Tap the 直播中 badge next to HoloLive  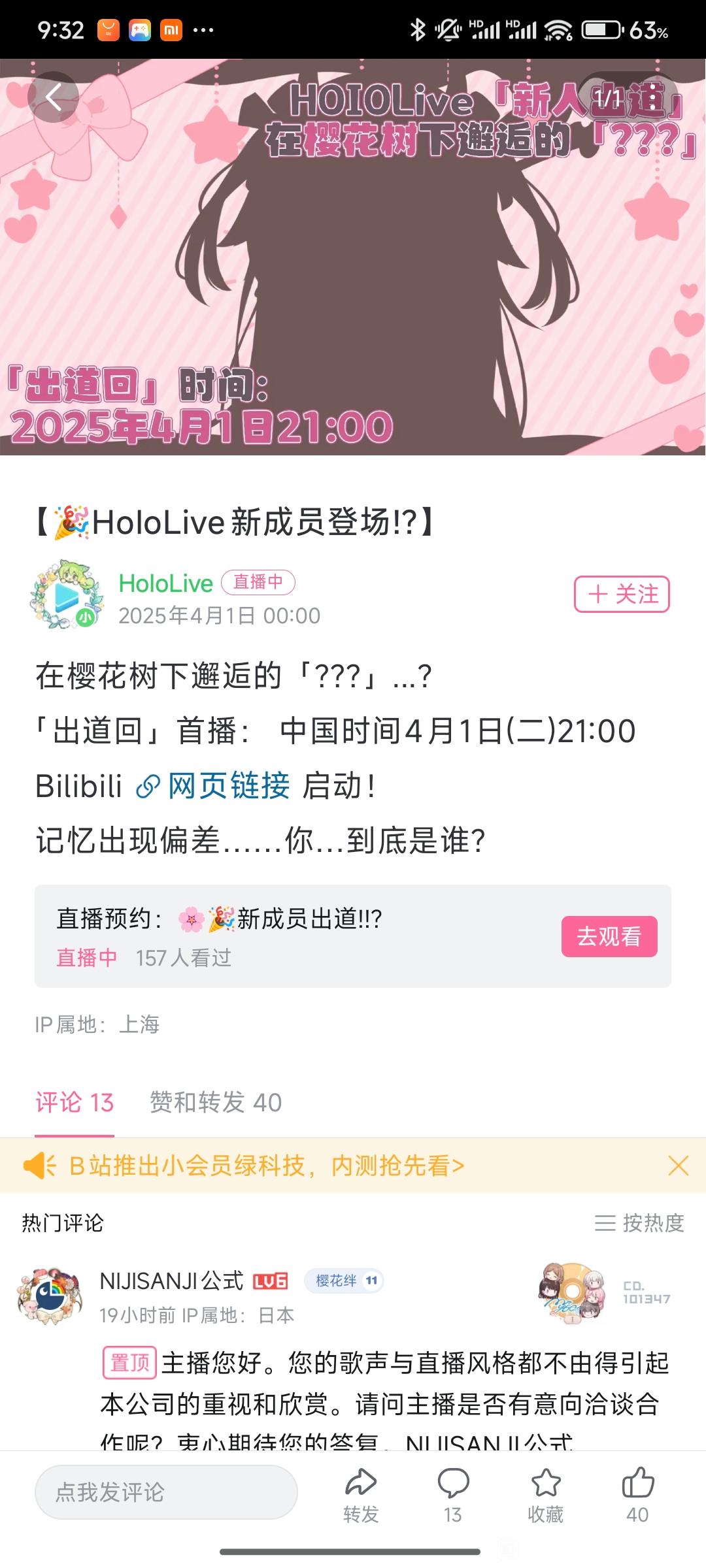tap(258, 582)
